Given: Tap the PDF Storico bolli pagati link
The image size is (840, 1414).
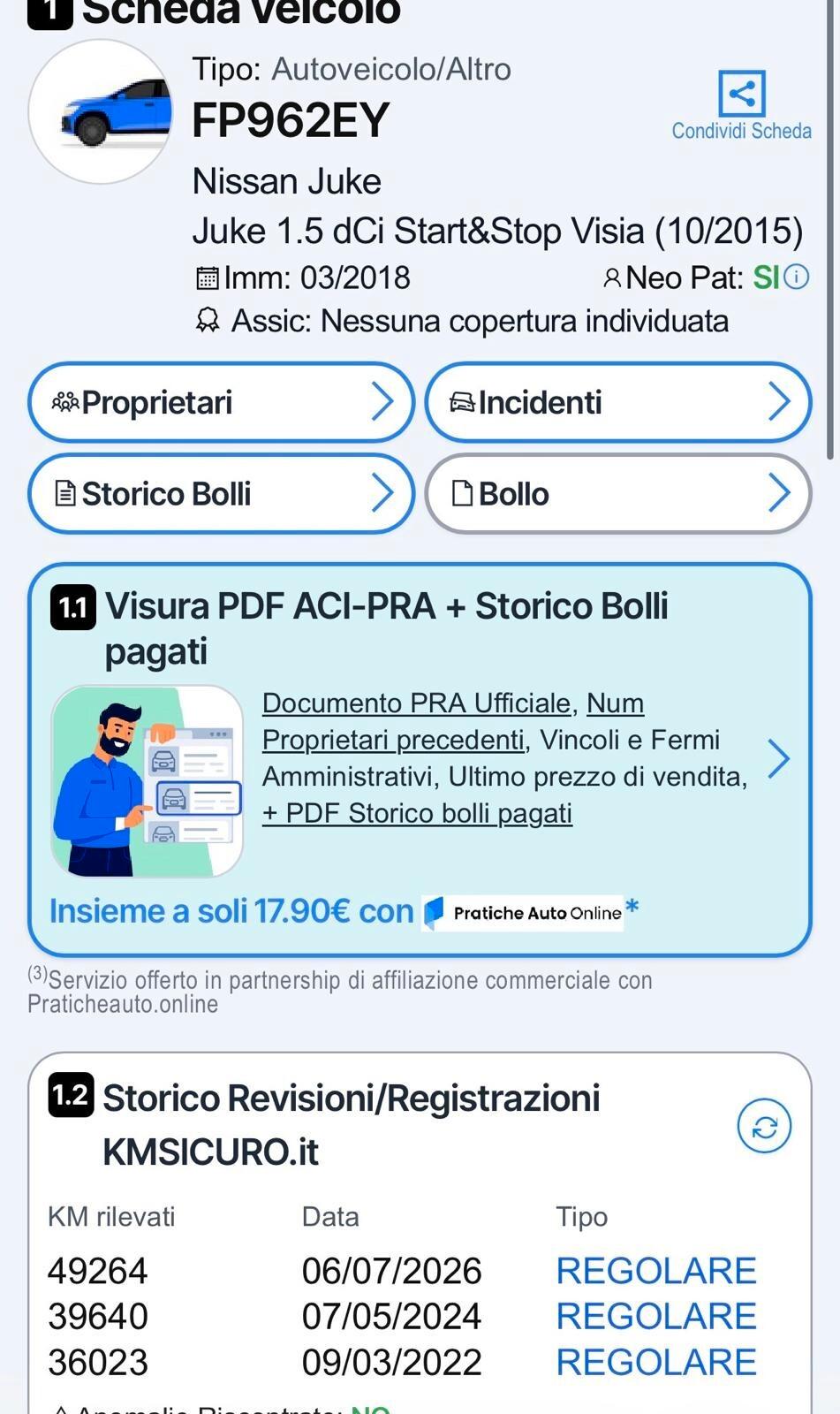Looking at the screenshot, I should (x=417, y=813).
